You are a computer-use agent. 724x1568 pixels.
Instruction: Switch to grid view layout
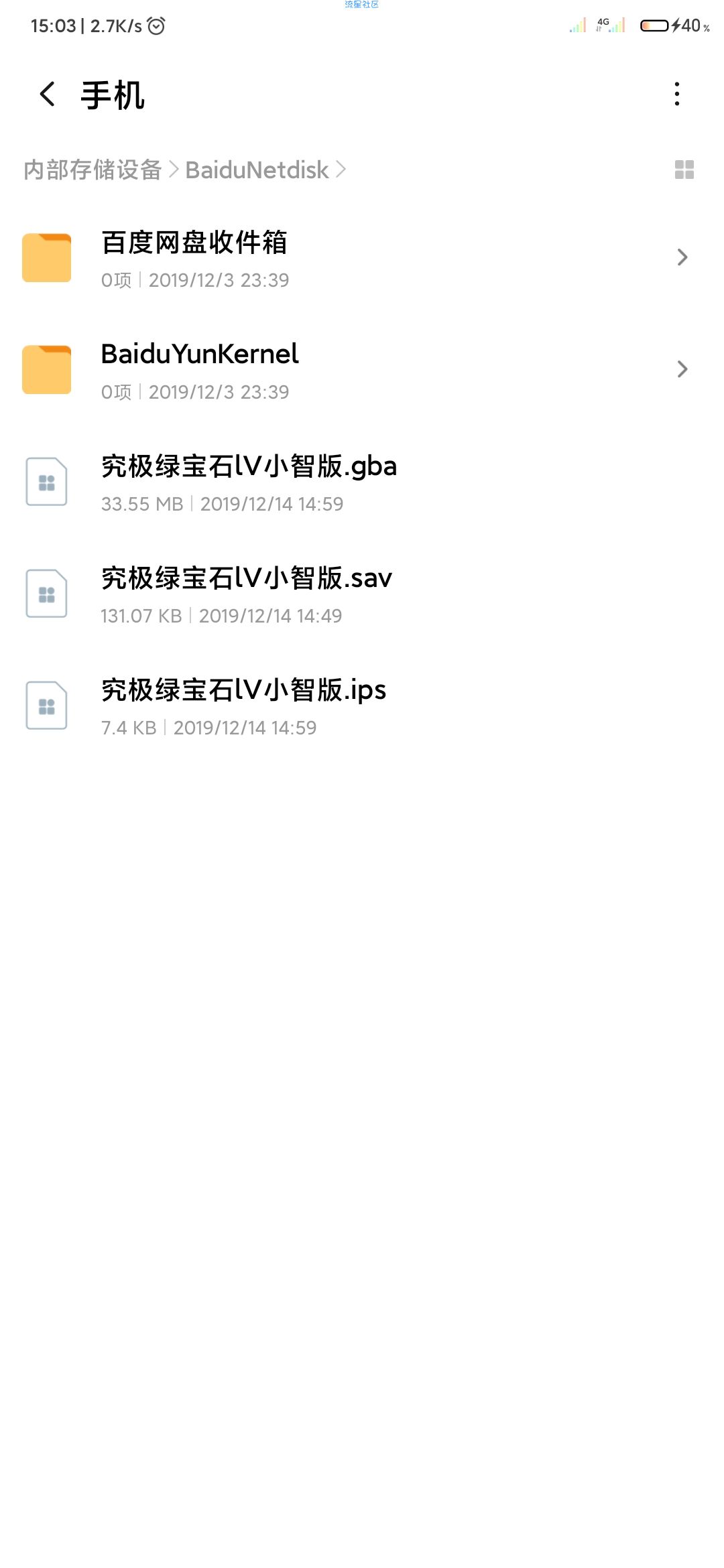click(684, 170)
